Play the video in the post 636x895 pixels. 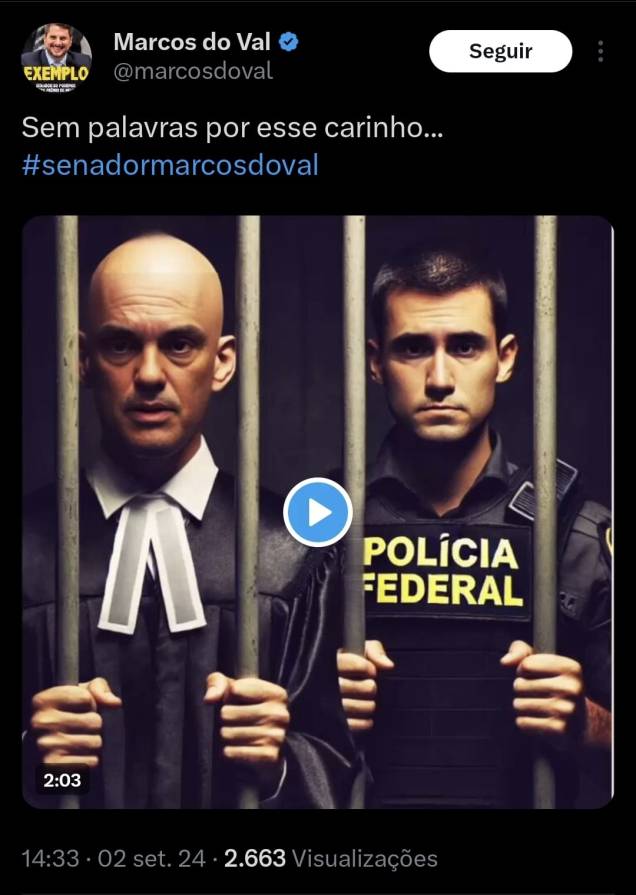(318, 512)
